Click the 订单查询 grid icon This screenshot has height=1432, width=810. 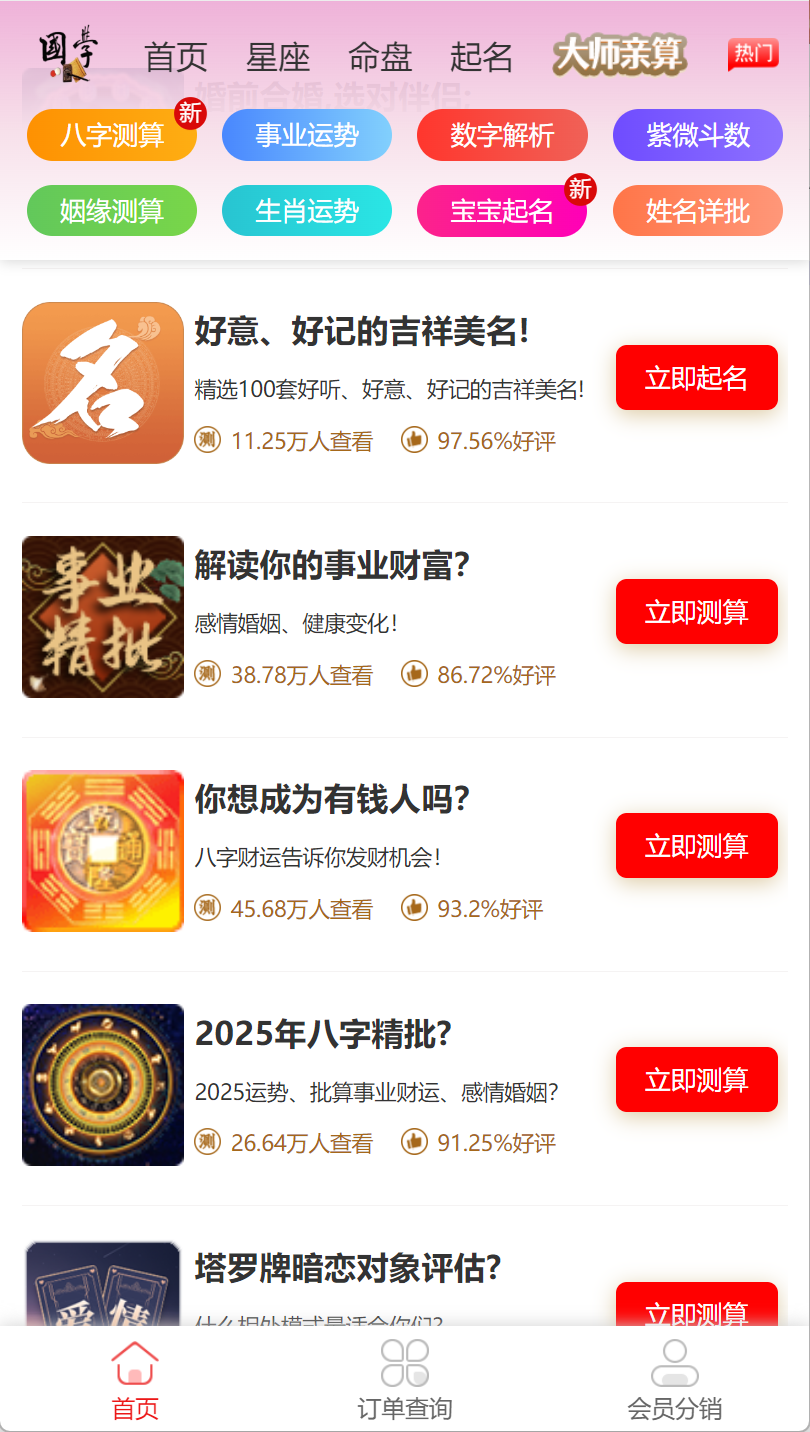(404, 1358)
